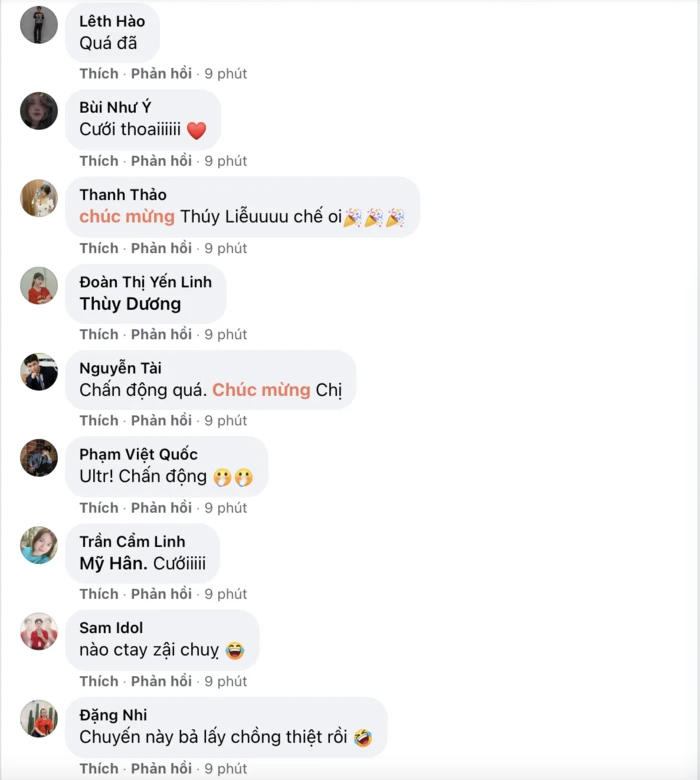Like Lêth Hào's comment

click(98, 74)
